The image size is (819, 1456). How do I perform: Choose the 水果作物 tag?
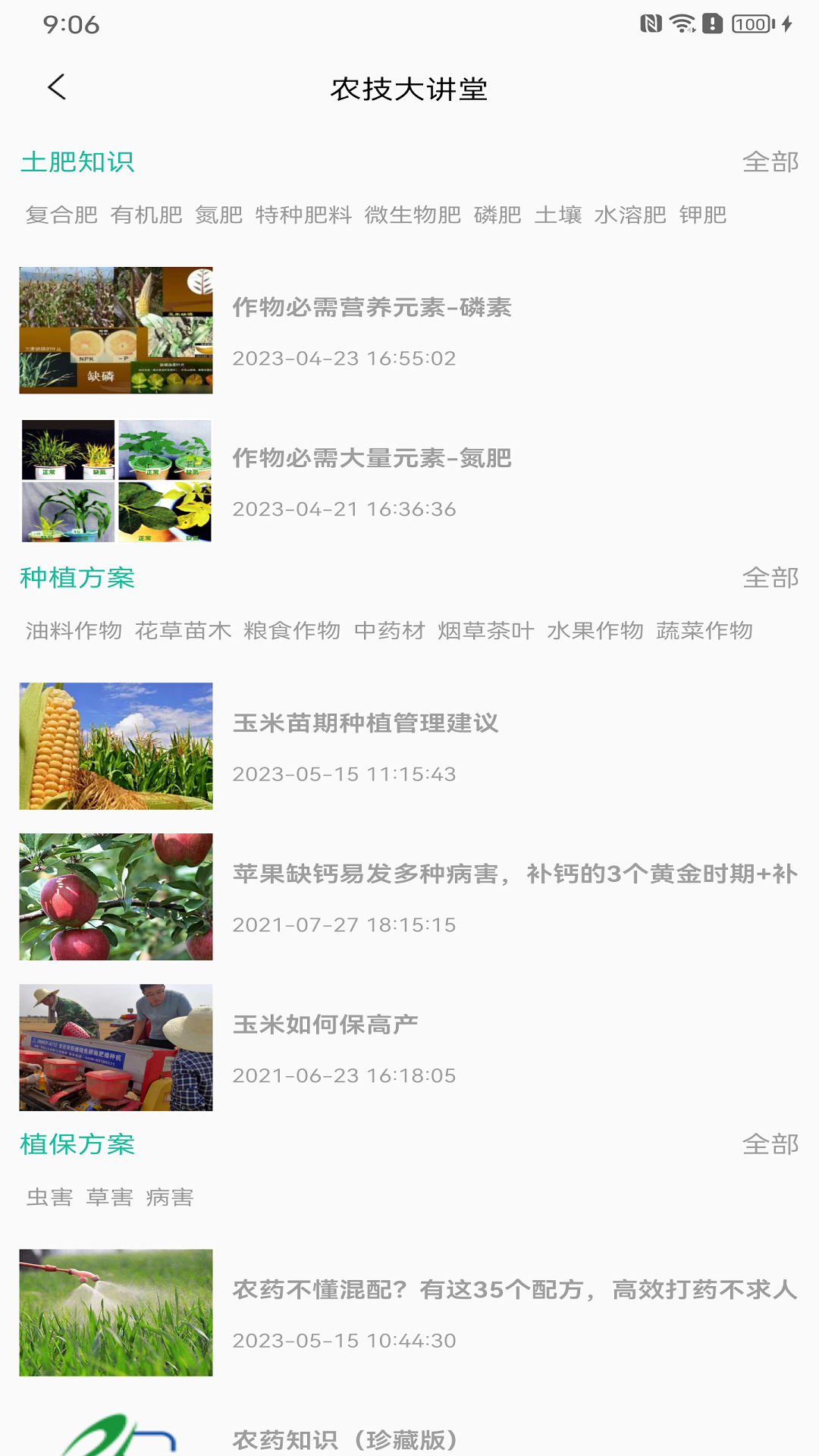[595, 631]
